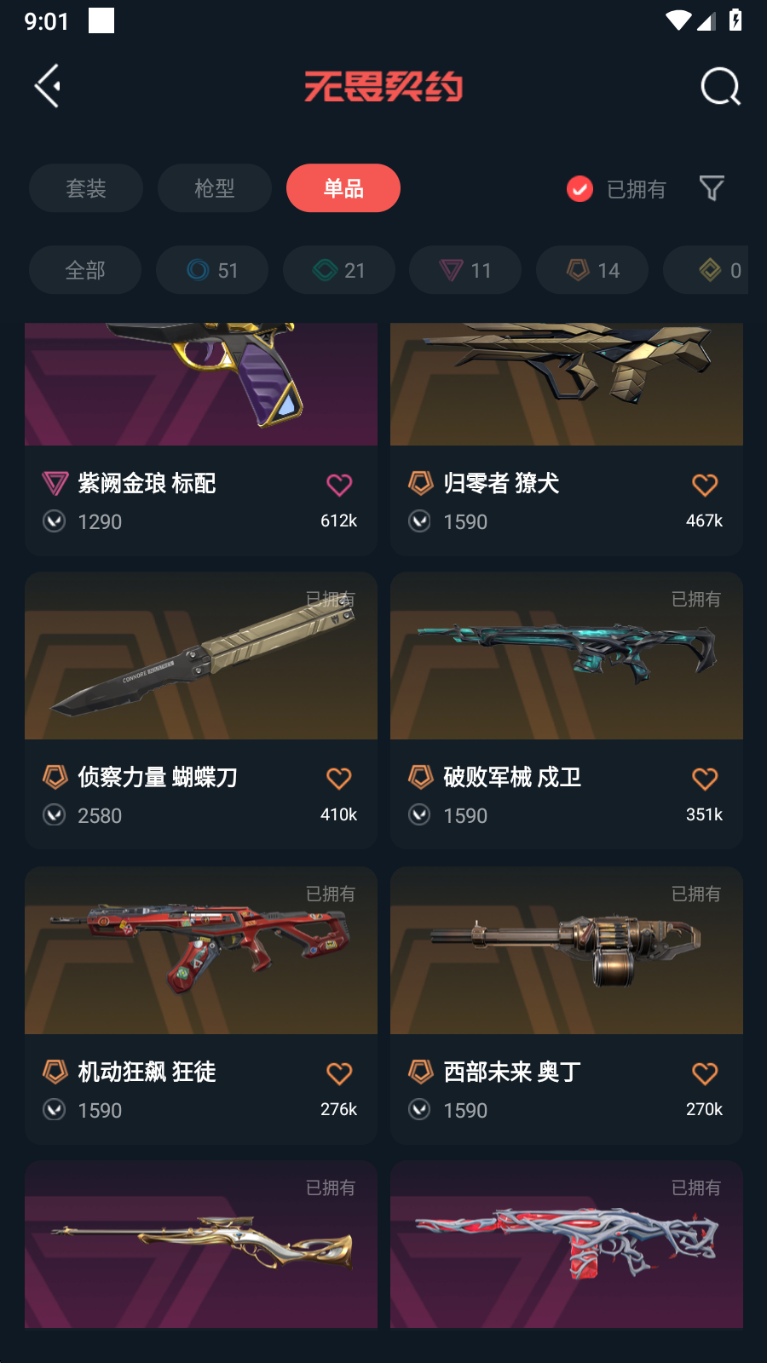767x1363 pixels.
Task: Select the 单品 tab
Action: [x=343, y=188]
